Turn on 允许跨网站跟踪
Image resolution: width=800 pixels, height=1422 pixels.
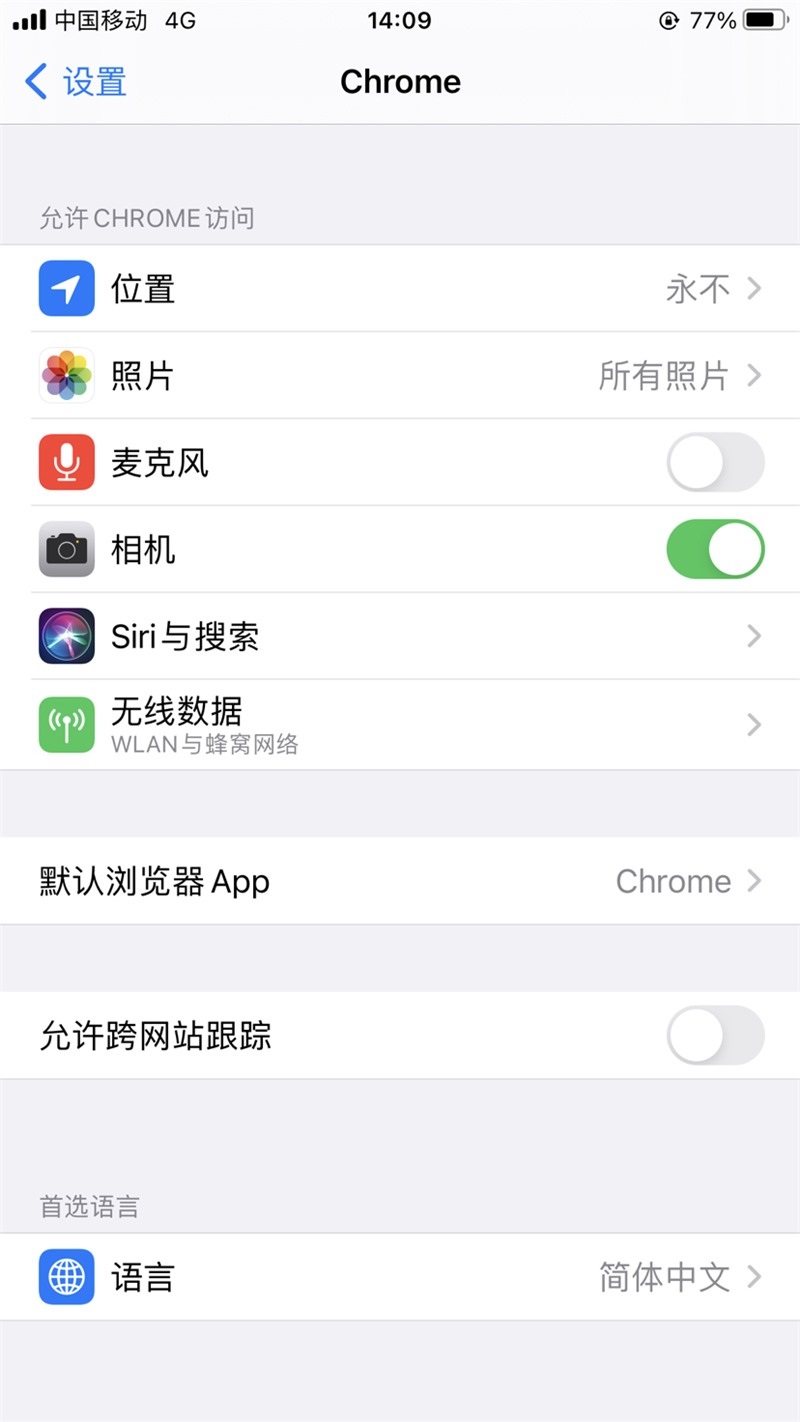click(x=715, y=1035)
